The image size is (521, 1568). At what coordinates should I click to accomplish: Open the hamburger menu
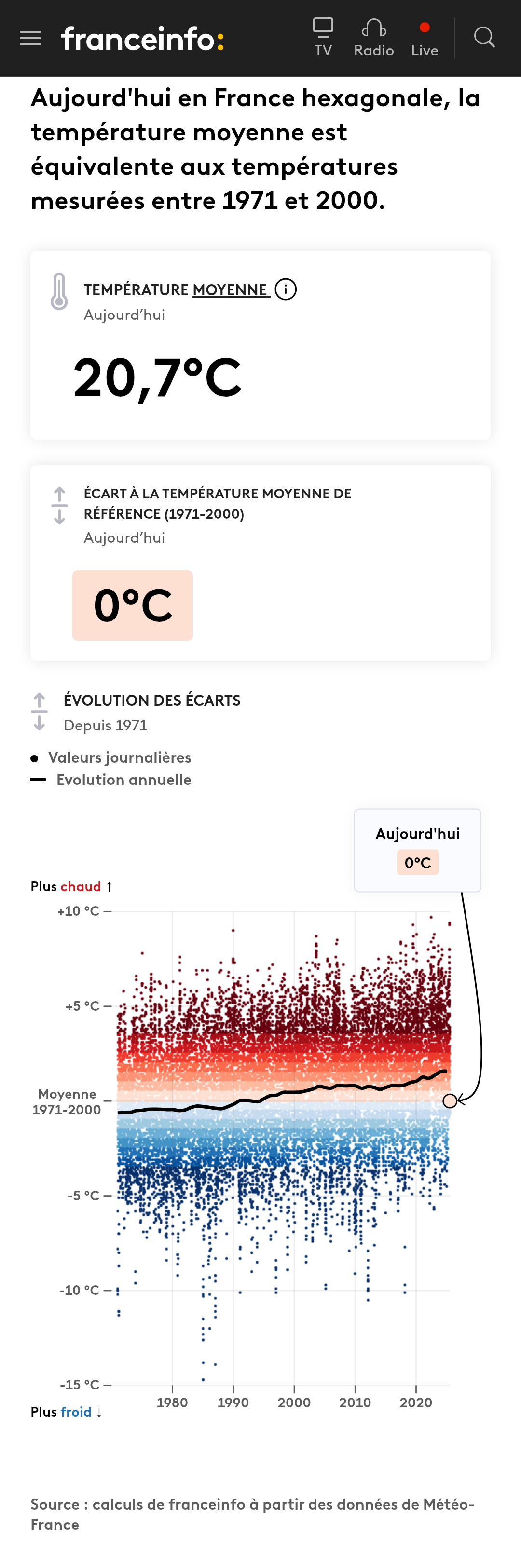point(30,38)
